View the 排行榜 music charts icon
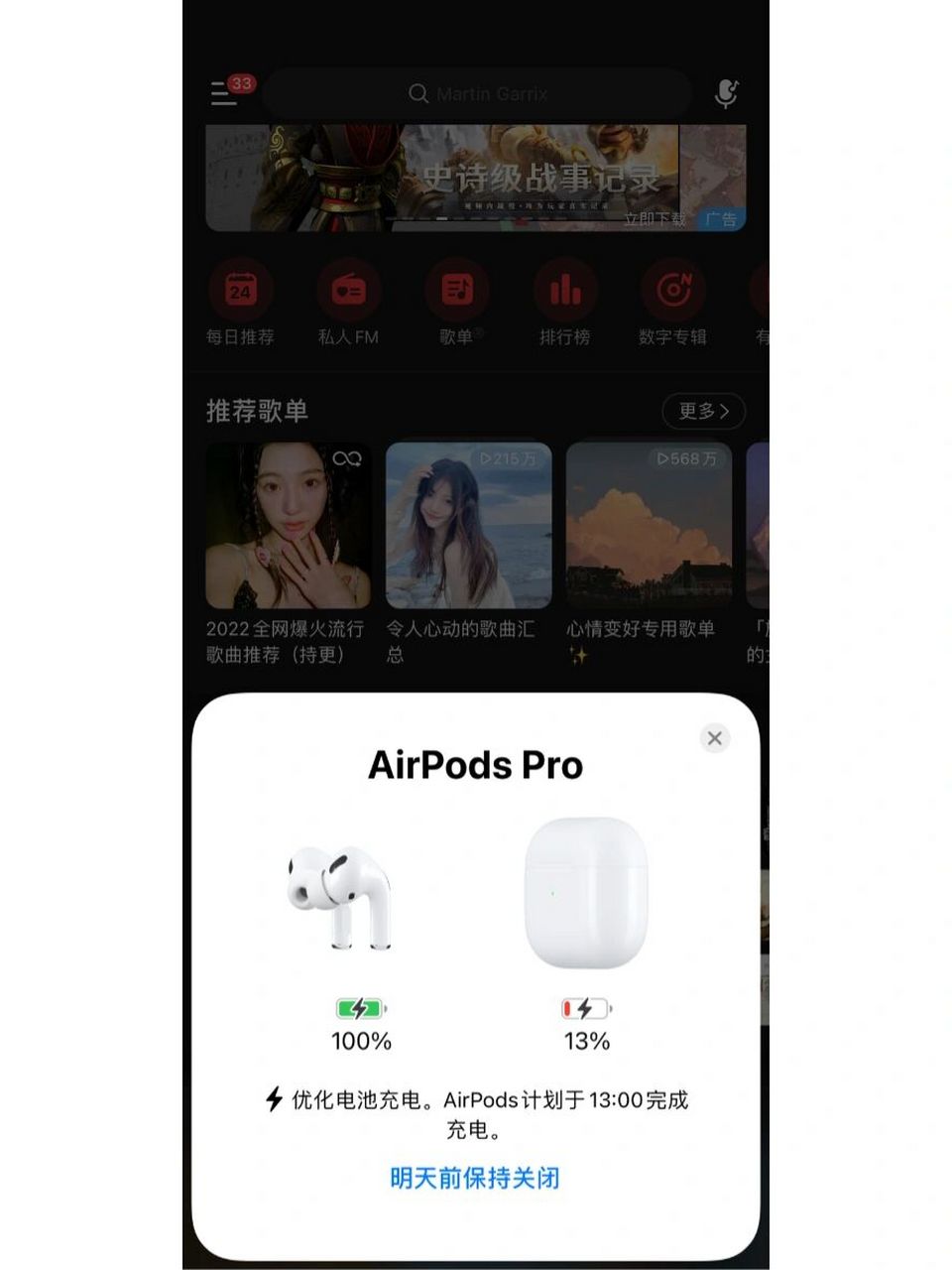The height and width of the screenshot is (1270, 952). click(x=564, y=291)
